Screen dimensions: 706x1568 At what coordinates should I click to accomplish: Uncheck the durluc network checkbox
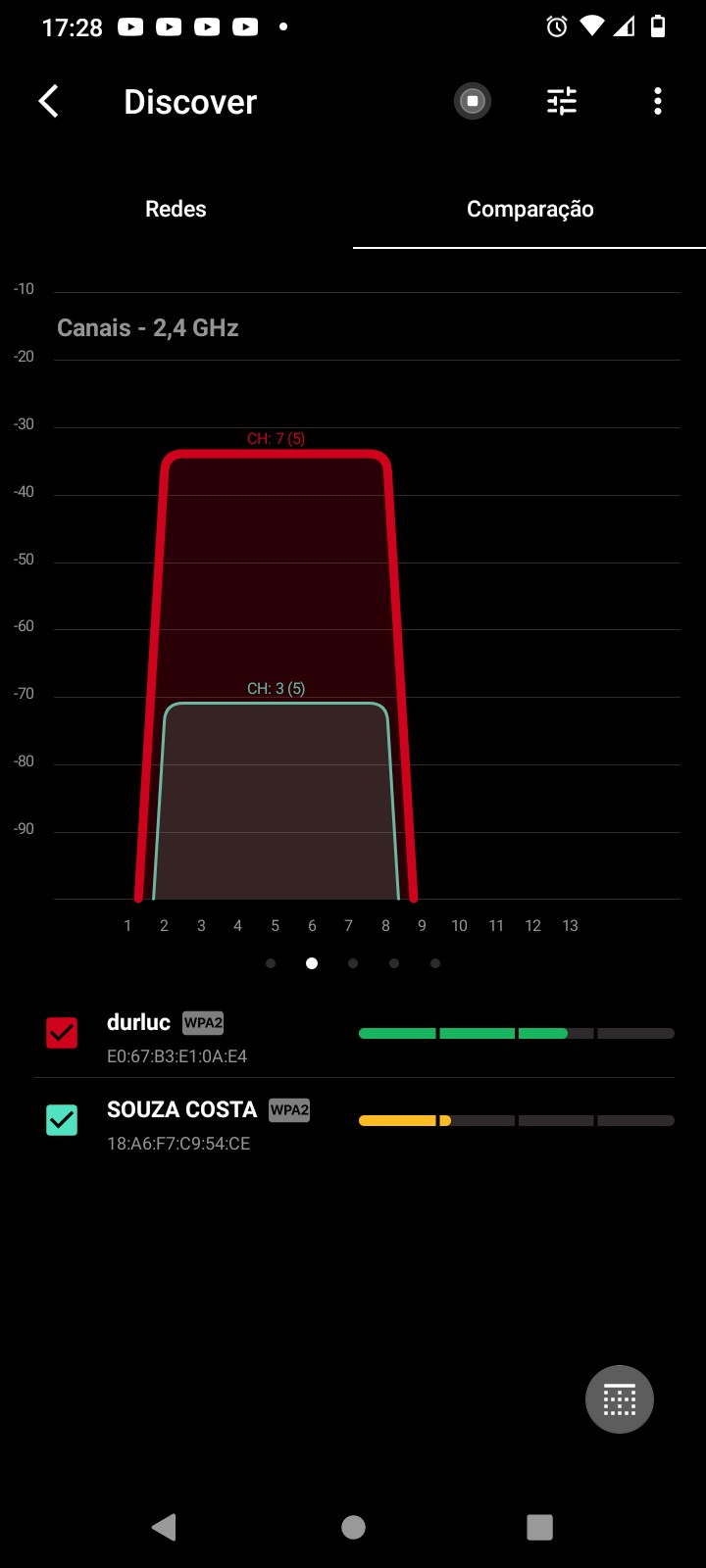tap(62, 1033)
